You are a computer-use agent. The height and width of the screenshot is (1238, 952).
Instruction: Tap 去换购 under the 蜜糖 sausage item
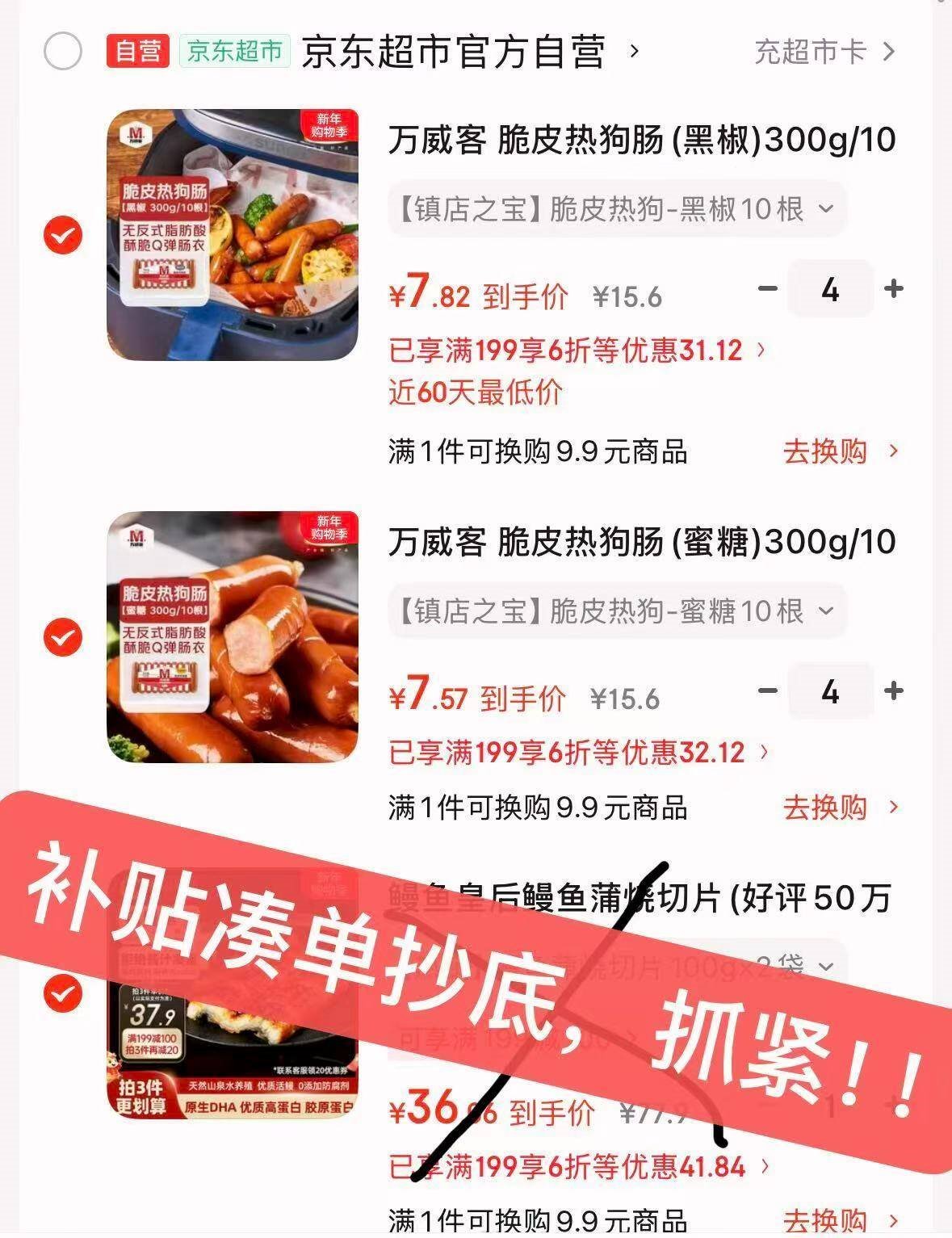pos(840,808)
